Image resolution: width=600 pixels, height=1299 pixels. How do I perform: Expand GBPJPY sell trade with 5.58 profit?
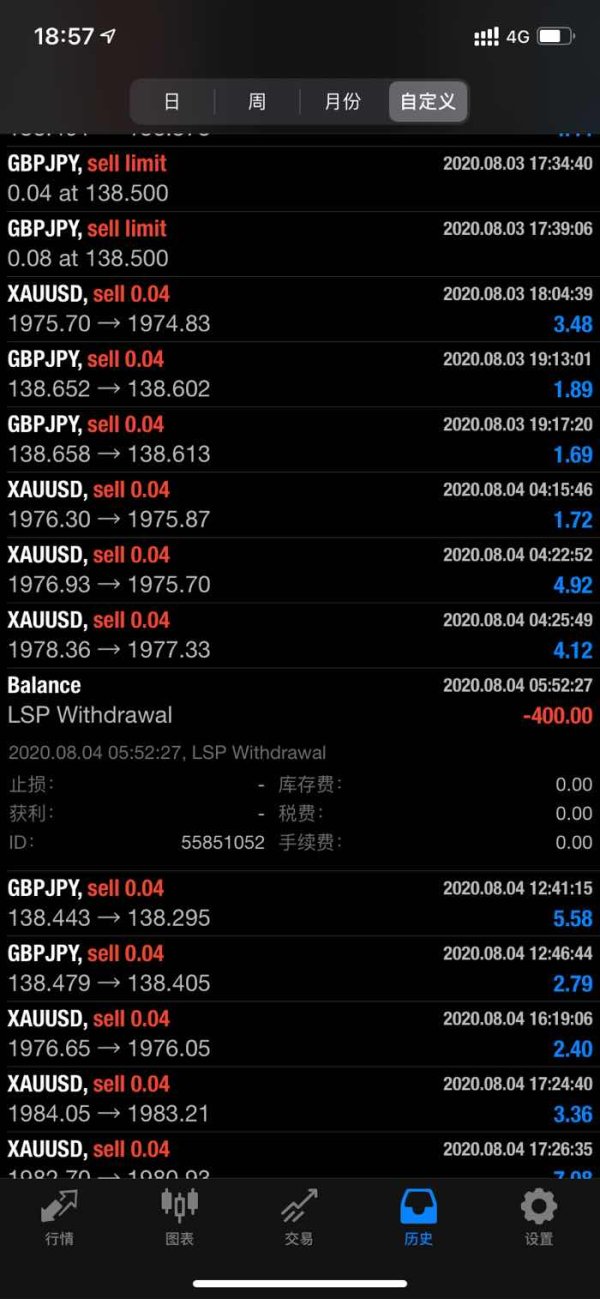tap(300, 903)
